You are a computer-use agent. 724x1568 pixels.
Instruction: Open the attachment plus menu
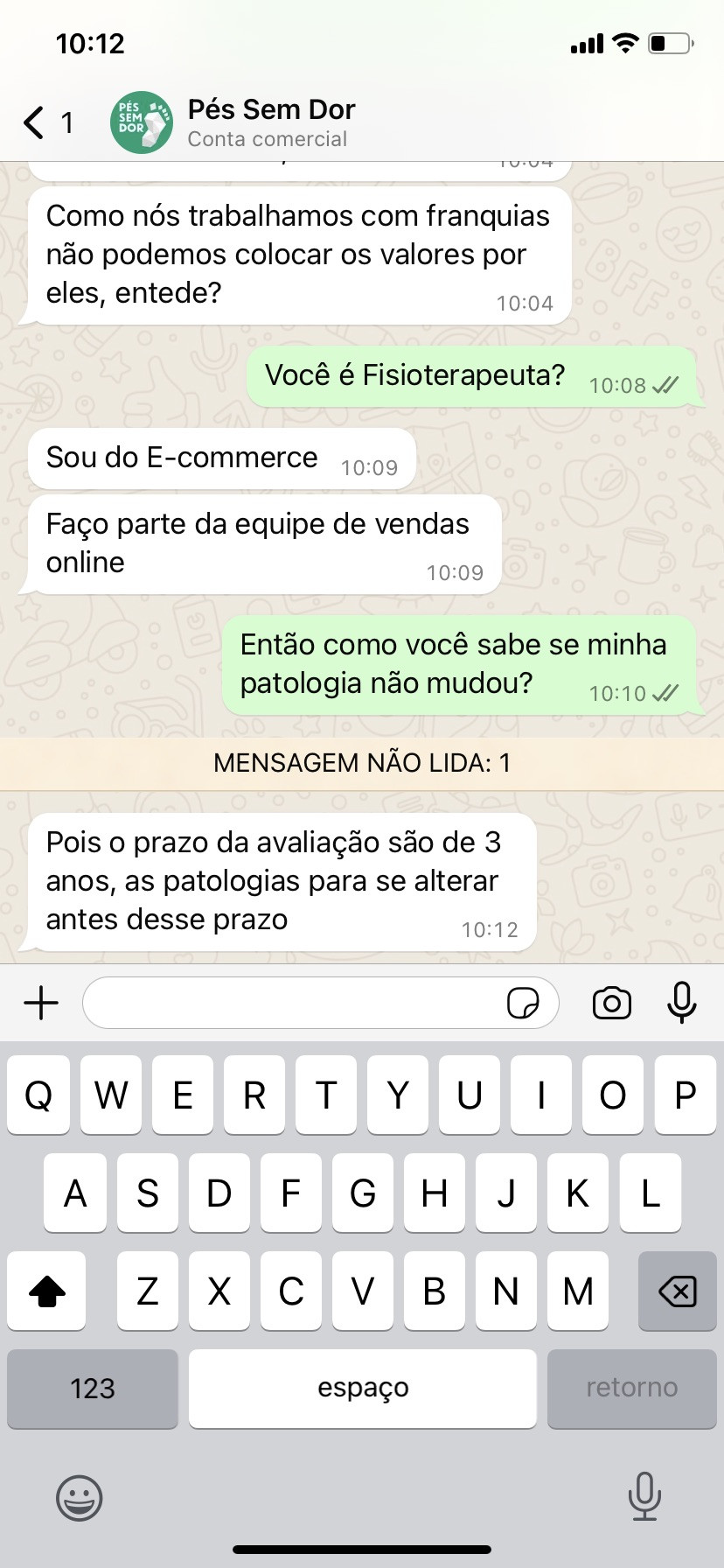[x=41, y=1003]
